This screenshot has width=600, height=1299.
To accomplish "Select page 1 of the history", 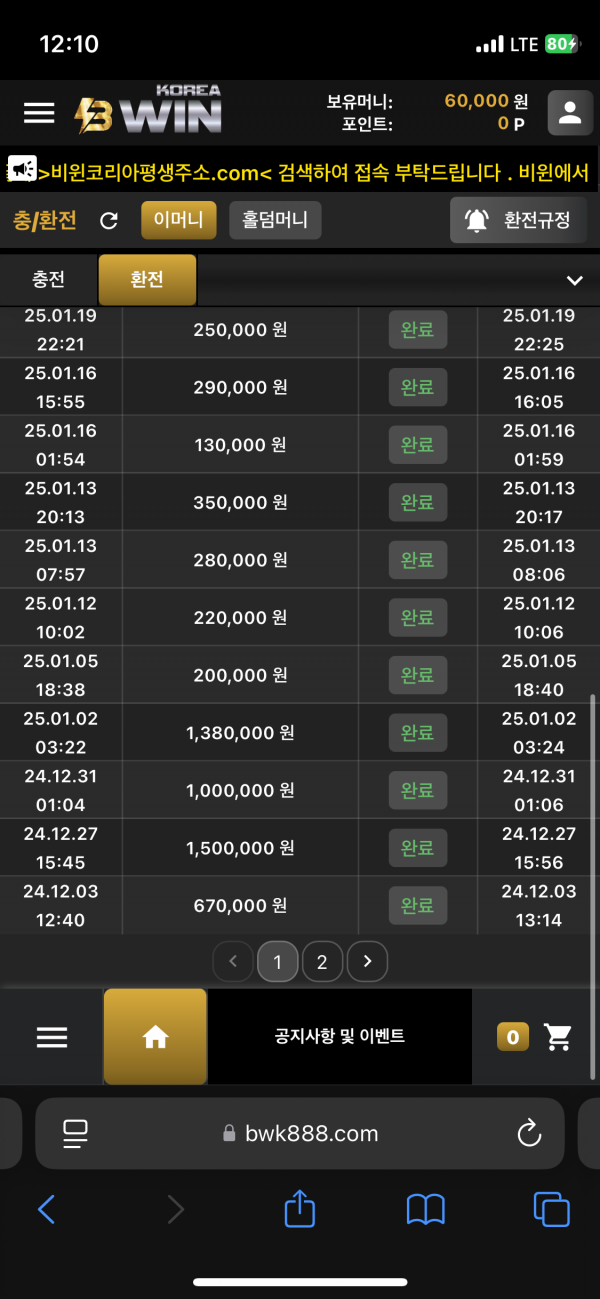I will point(277,962).
